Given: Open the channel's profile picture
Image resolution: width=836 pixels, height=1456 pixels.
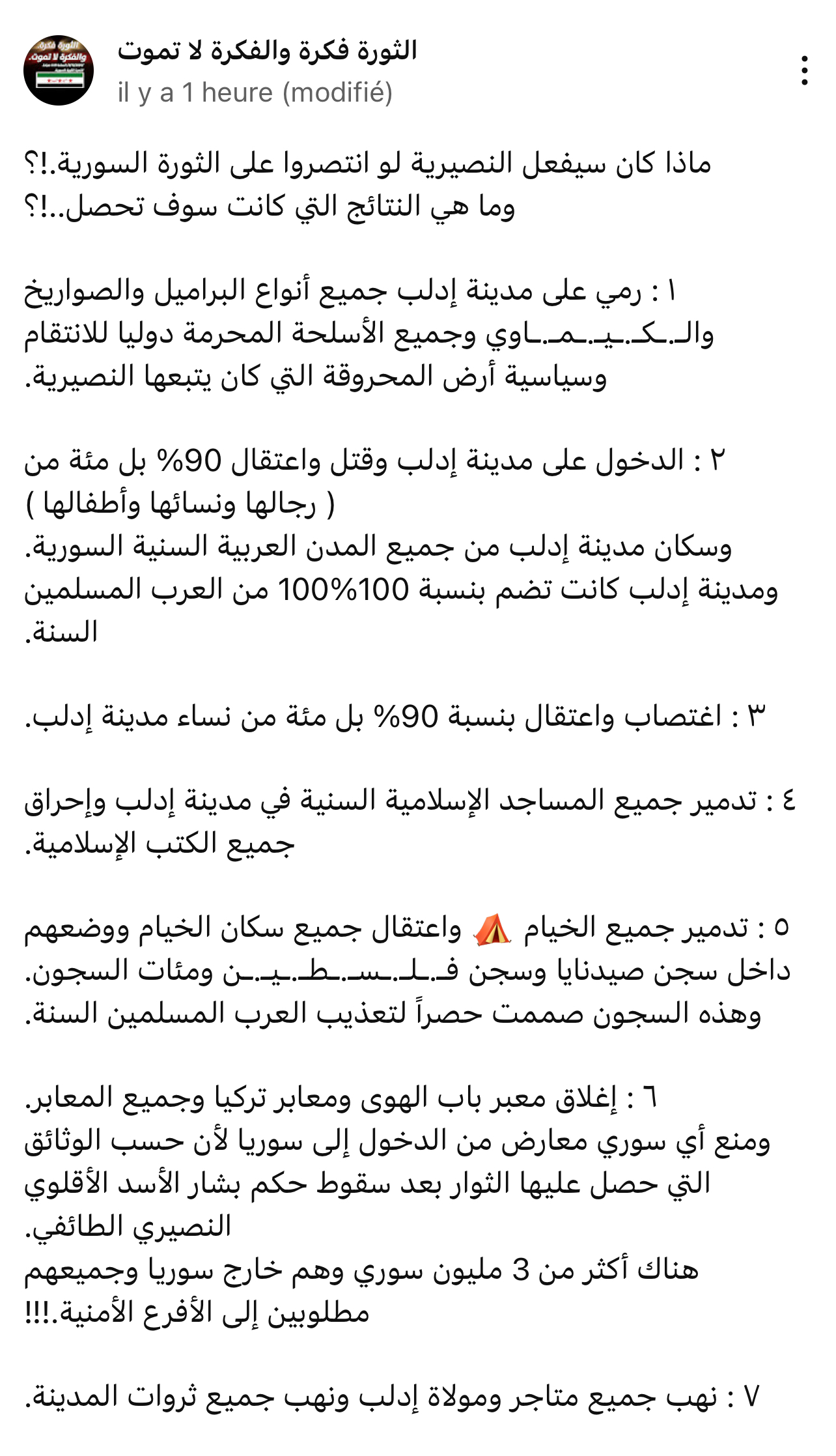Looking at the screenshot, I should (x=59, y=70).
